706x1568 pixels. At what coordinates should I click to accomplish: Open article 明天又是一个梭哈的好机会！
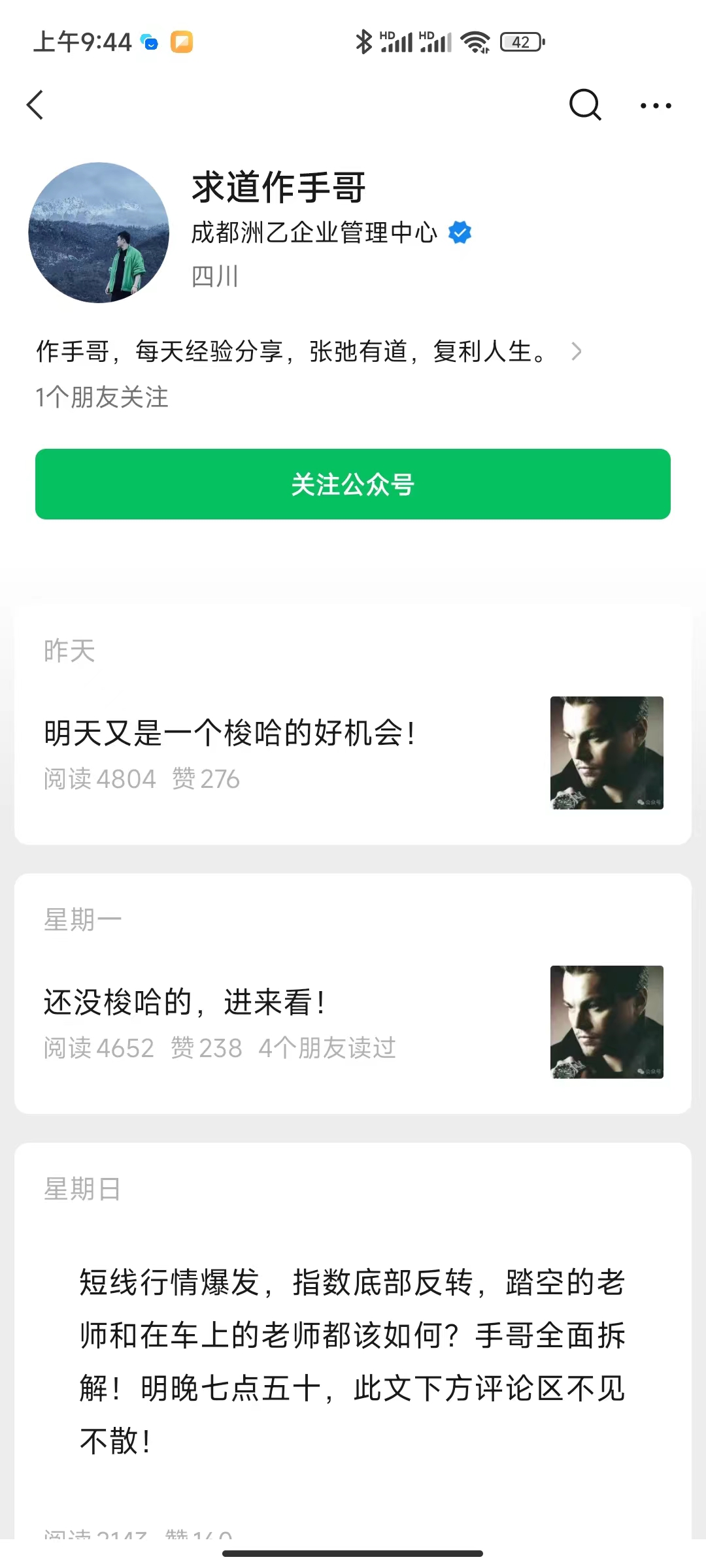point(230,733)
